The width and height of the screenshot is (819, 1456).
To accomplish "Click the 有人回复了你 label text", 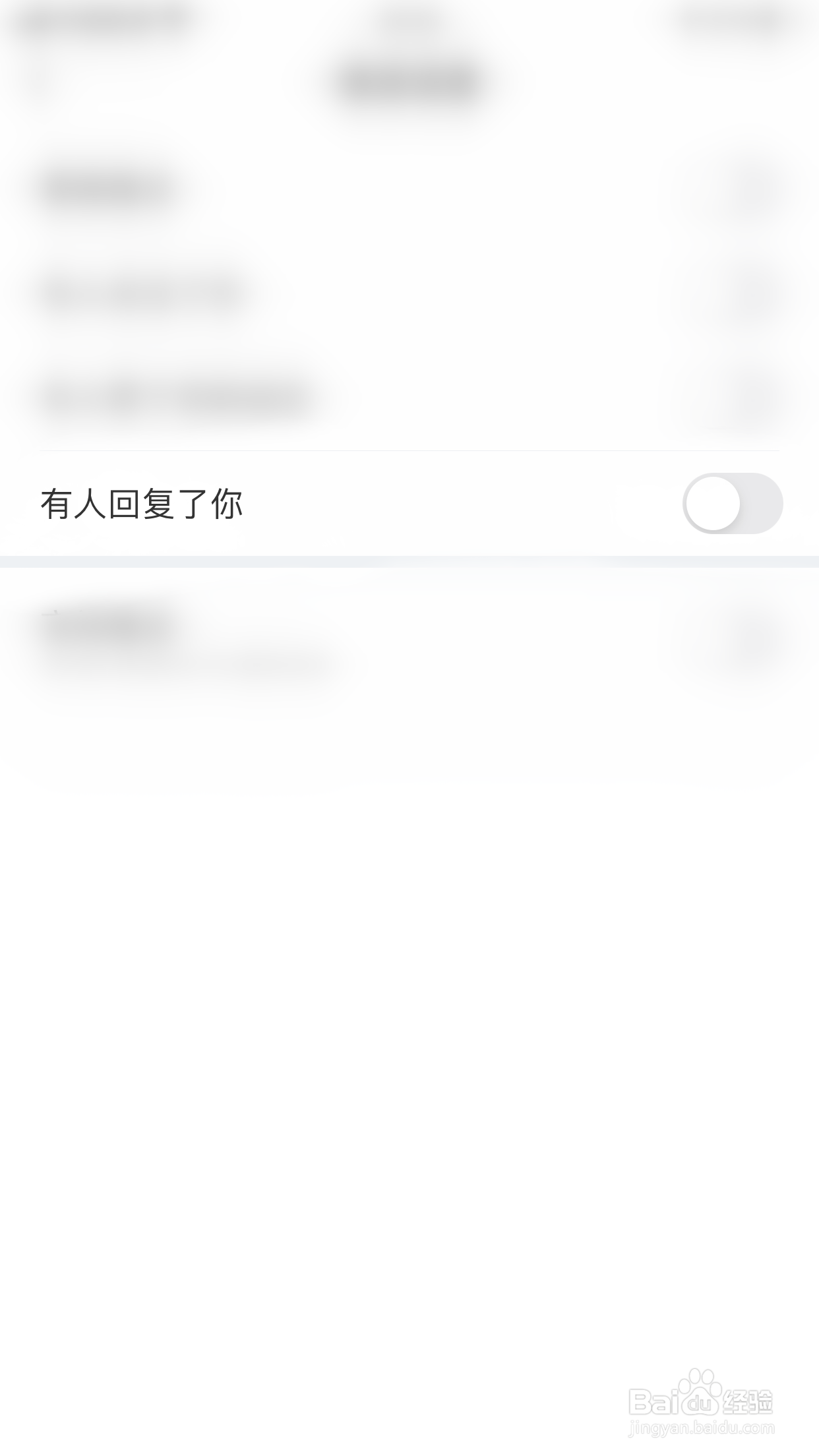I will [143, 504].
